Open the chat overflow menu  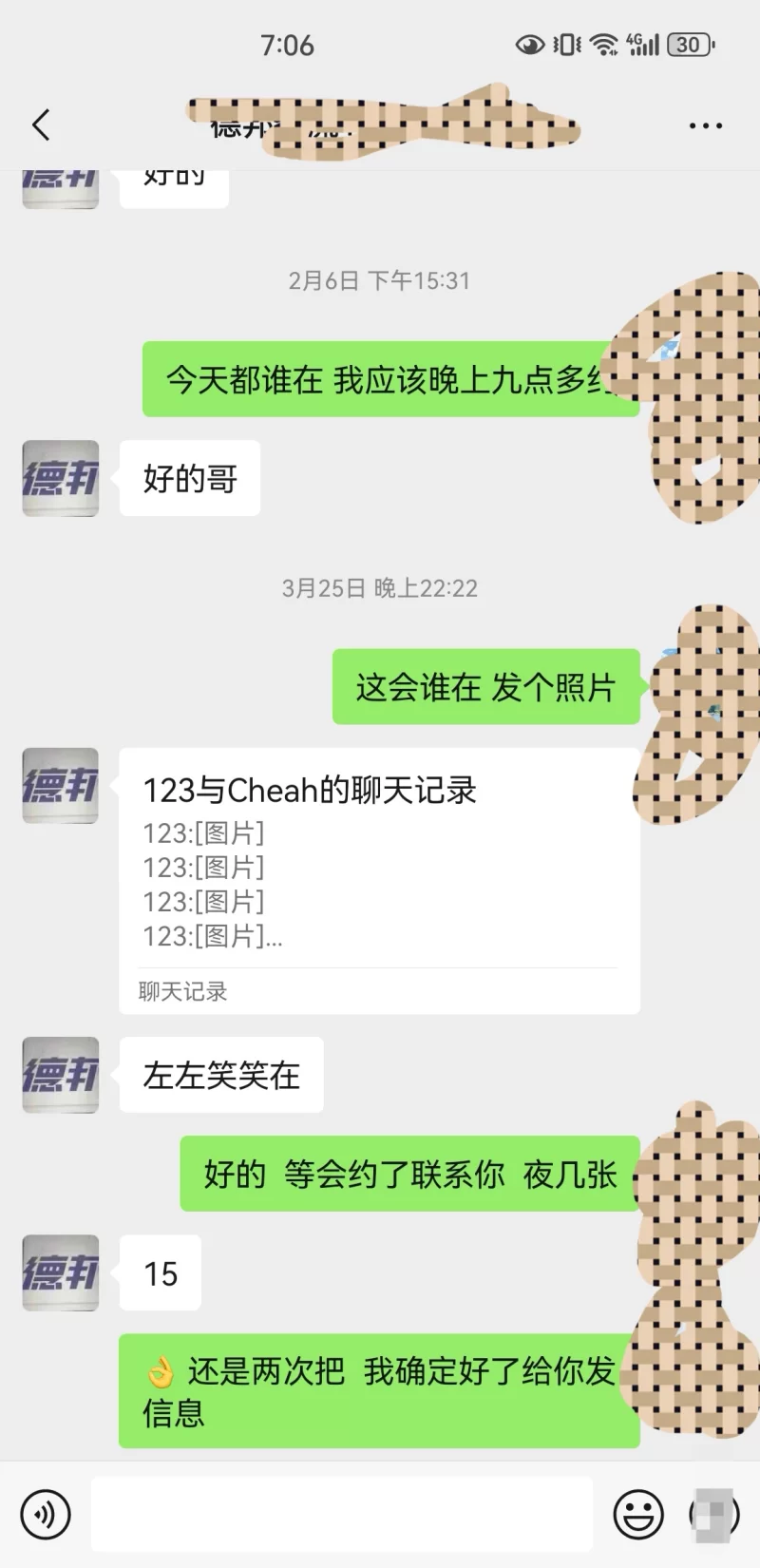pos(705,125)
